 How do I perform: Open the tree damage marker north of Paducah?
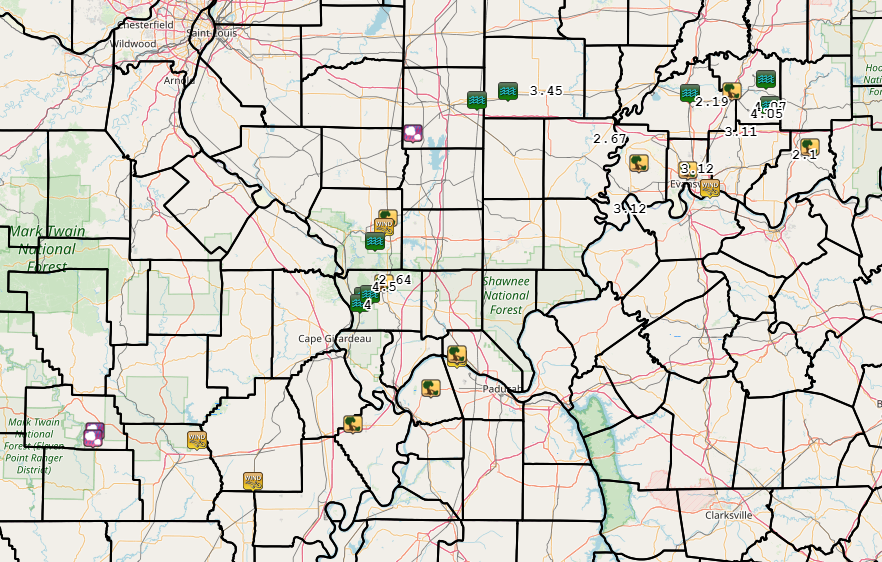[x=456, y=354]
